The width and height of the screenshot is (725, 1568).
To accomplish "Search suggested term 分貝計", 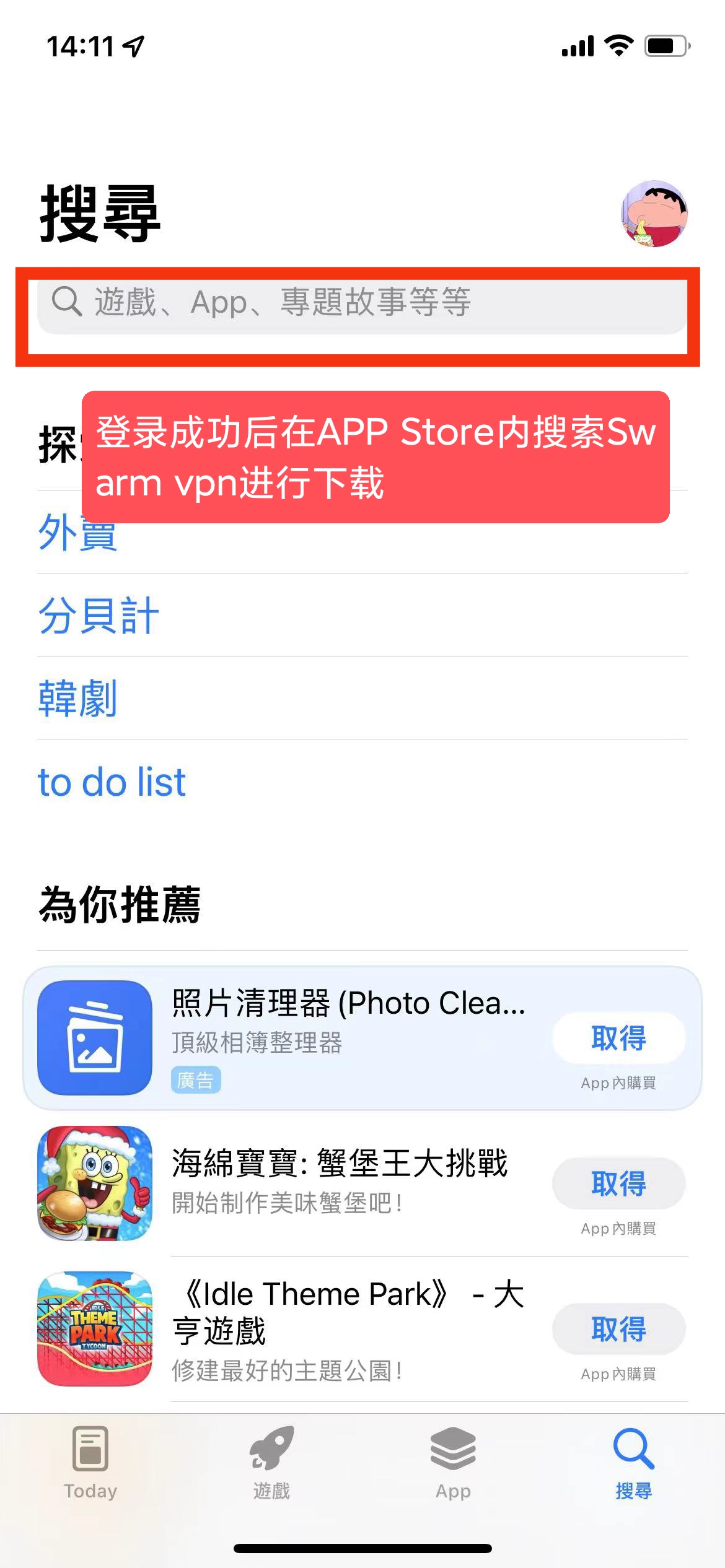I will [99, 616].
